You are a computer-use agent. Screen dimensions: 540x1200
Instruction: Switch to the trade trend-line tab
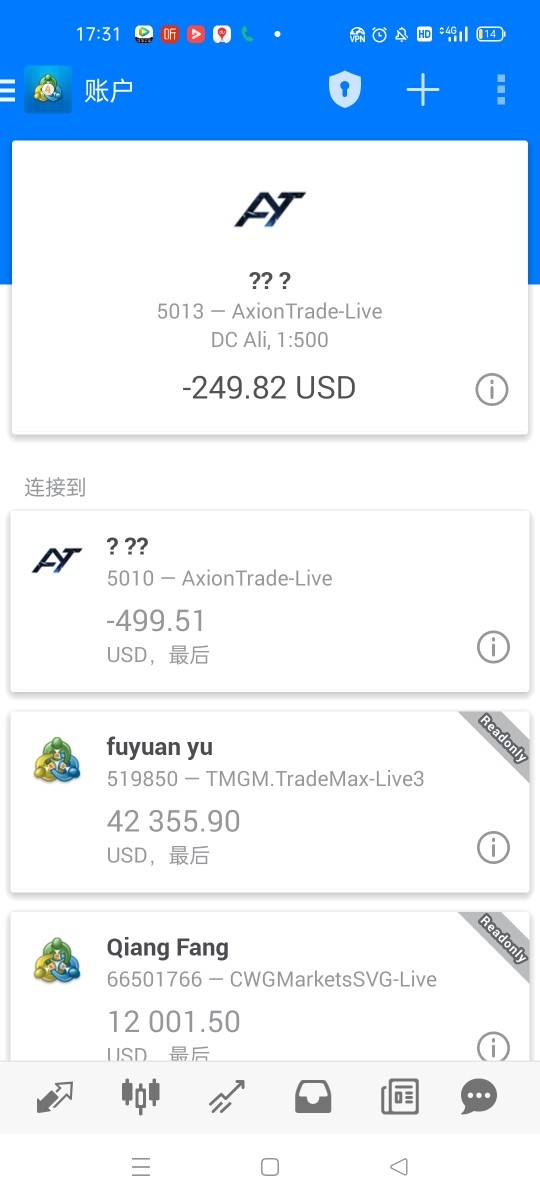[x=226, y=1097]
